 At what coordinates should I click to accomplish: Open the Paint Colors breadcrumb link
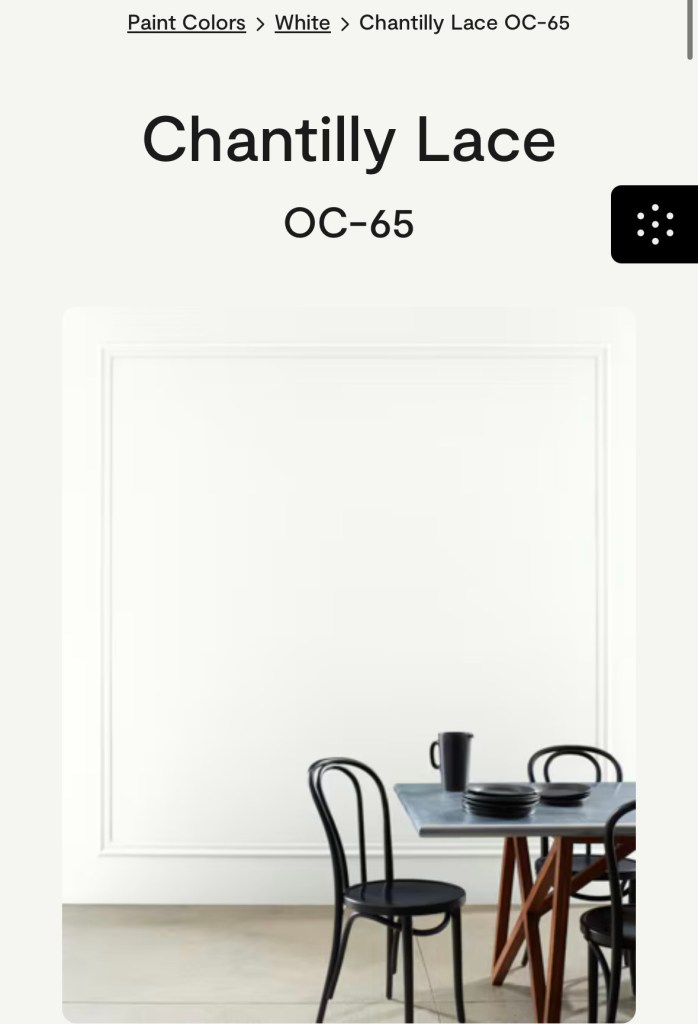[x=186, y=22]
